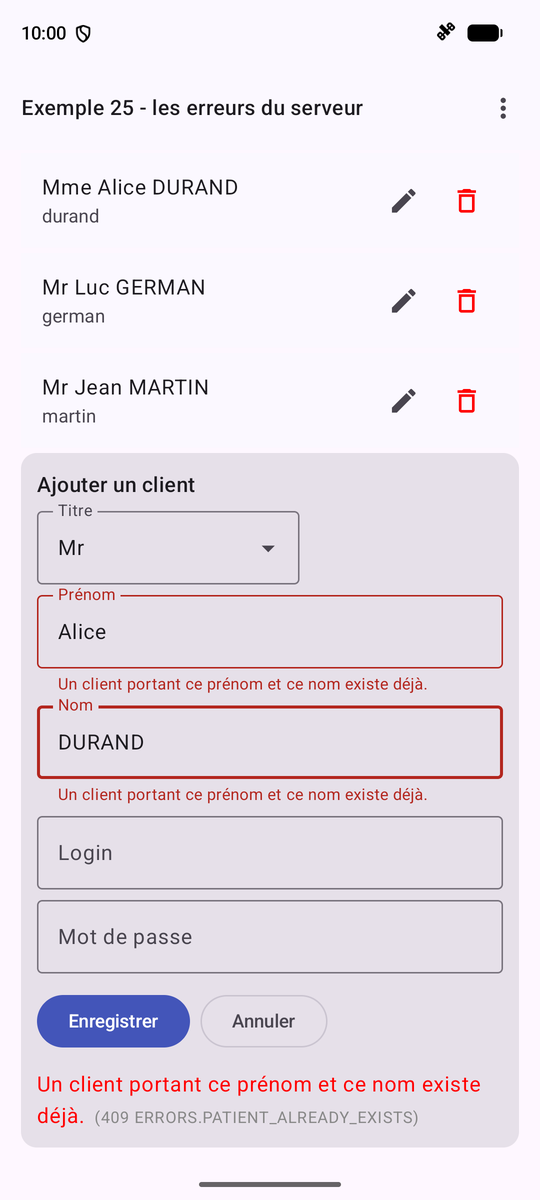Image resolution: width=540 pixels, height=1200 pixels.
Task: Expand the Titre dropdown
Action: (x=168, y=548)
